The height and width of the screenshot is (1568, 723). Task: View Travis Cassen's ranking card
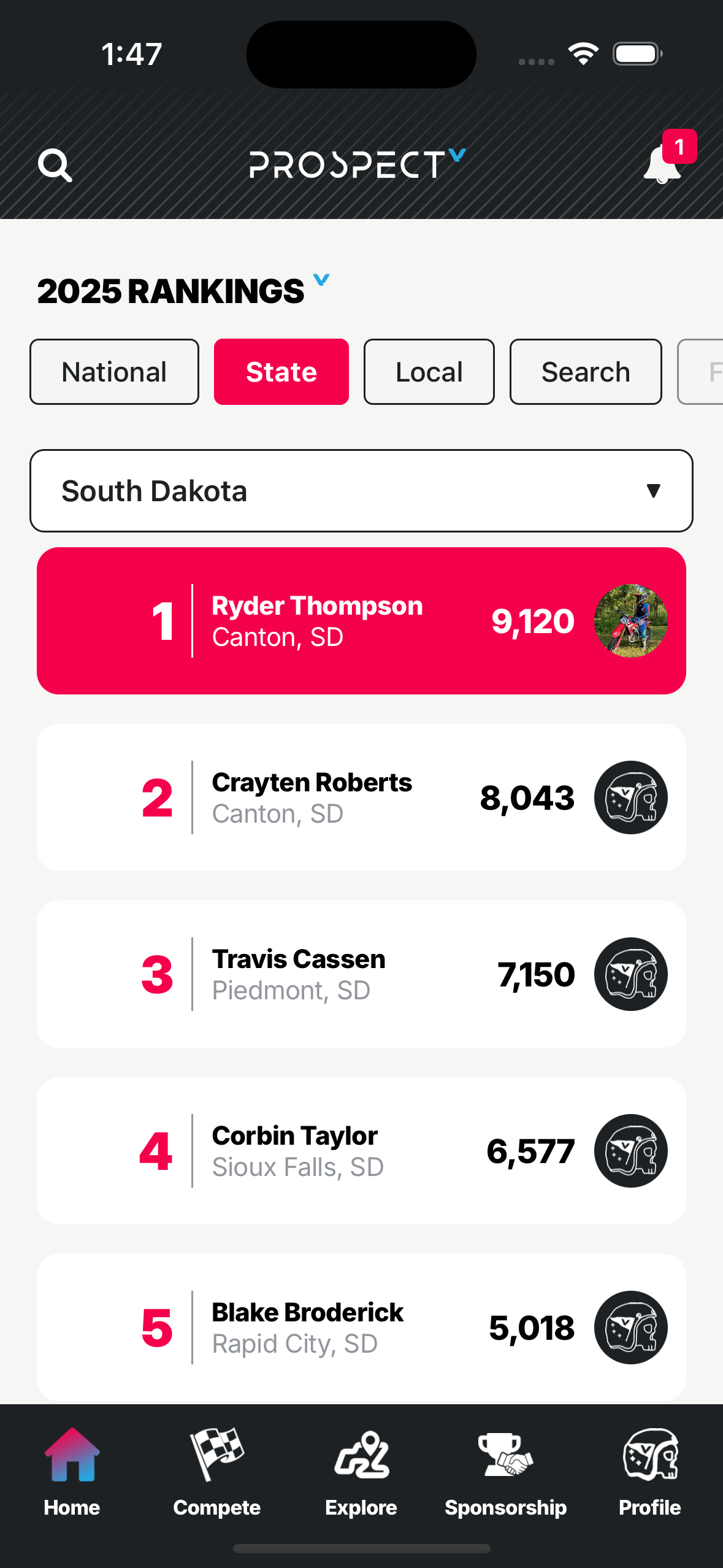click(361, 974)
